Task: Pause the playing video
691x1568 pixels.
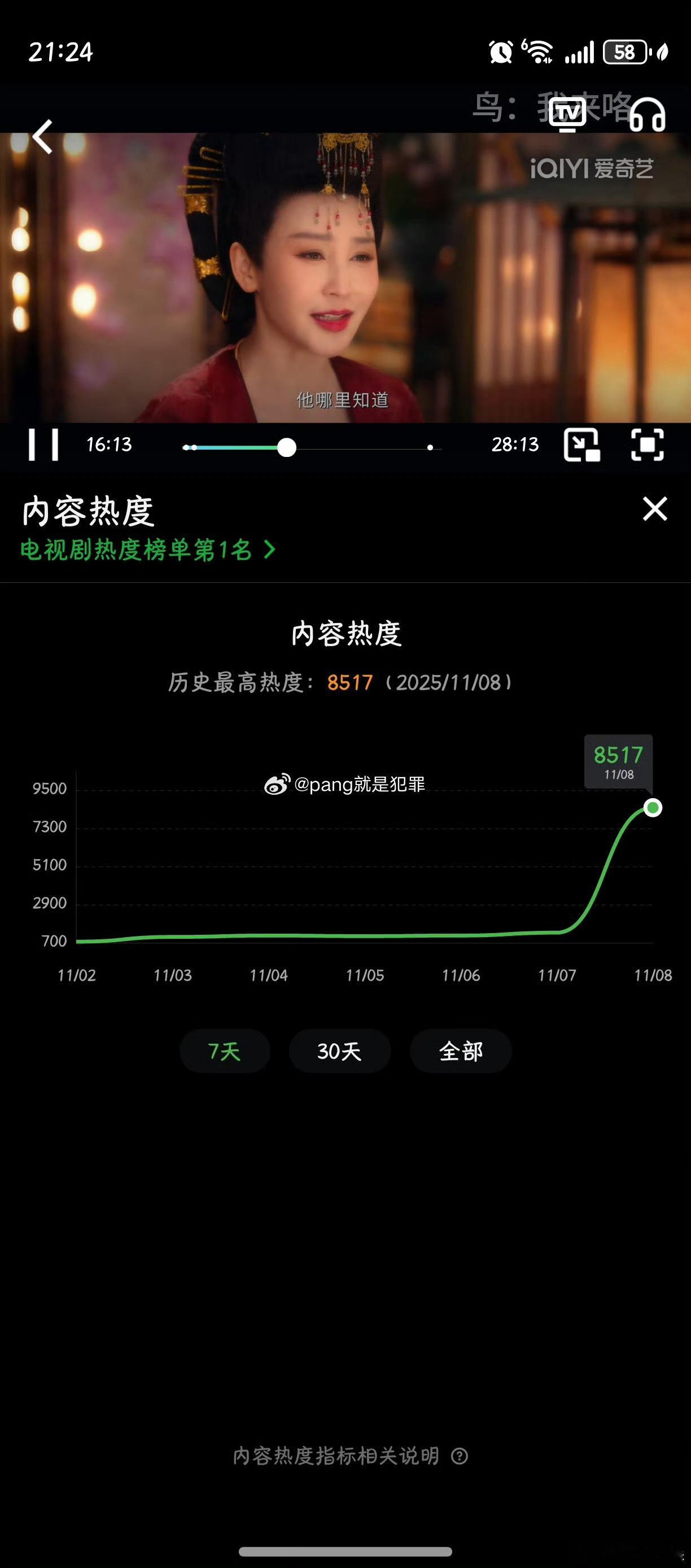Action: 45,445
